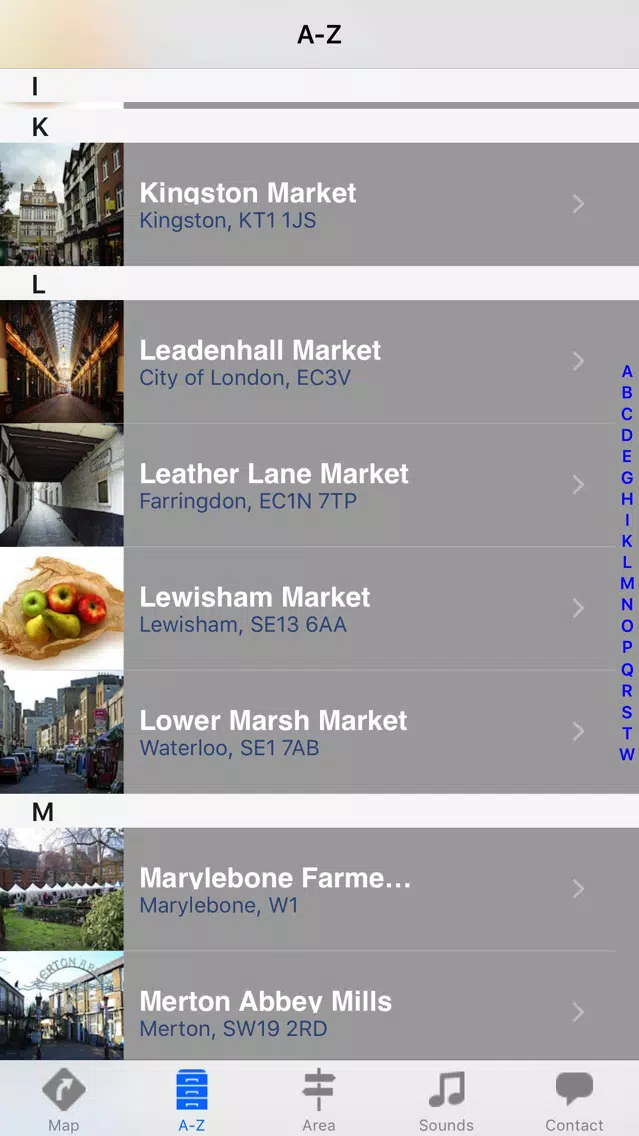View Leather Lane Market
Viewport: 639px width, 1136px height.
click(x=320, y=485)
